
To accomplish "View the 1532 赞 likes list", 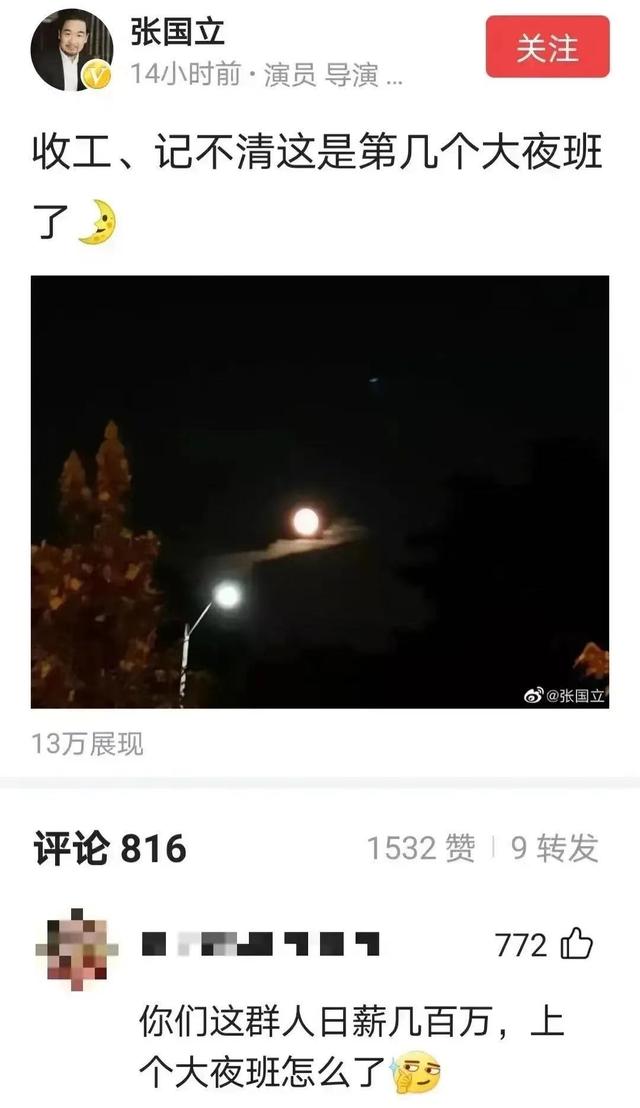I will (x=421, y=849).
